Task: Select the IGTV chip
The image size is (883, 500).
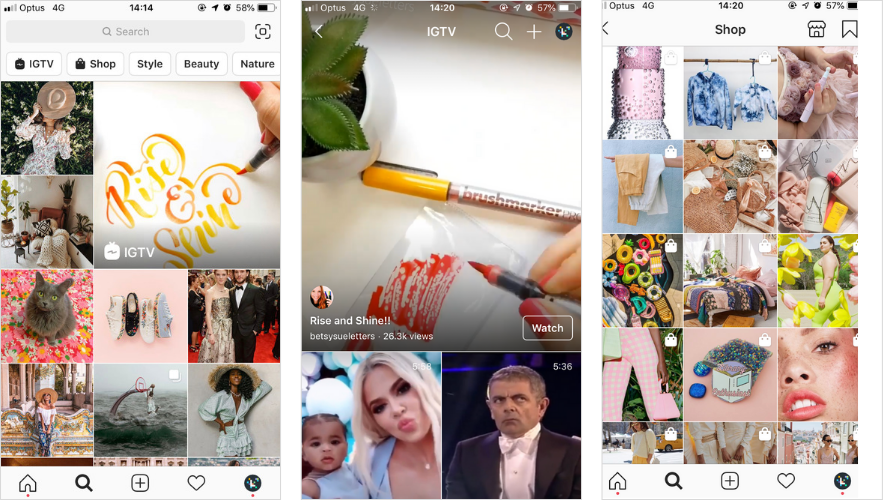Action: 34,64
